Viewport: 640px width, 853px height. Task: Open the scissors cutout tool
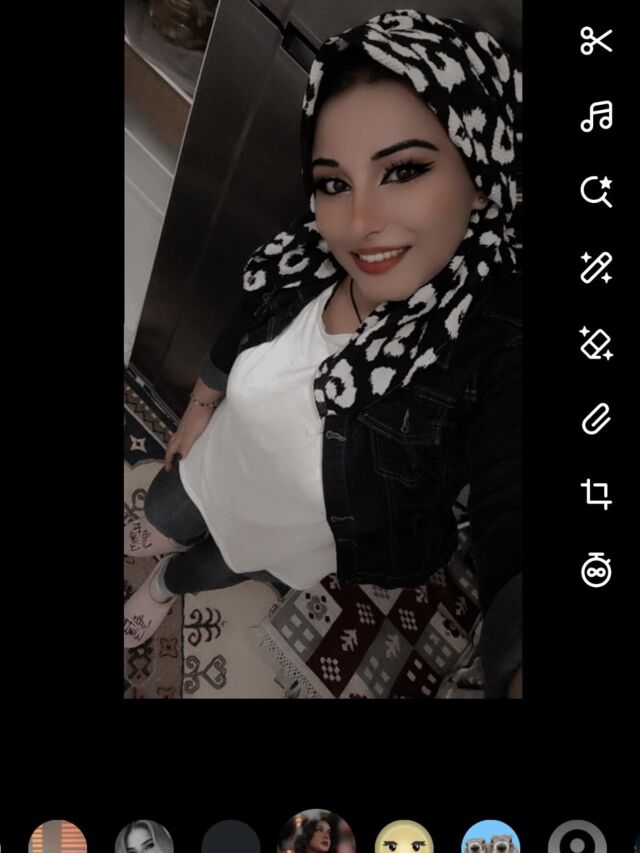point(596,41)
